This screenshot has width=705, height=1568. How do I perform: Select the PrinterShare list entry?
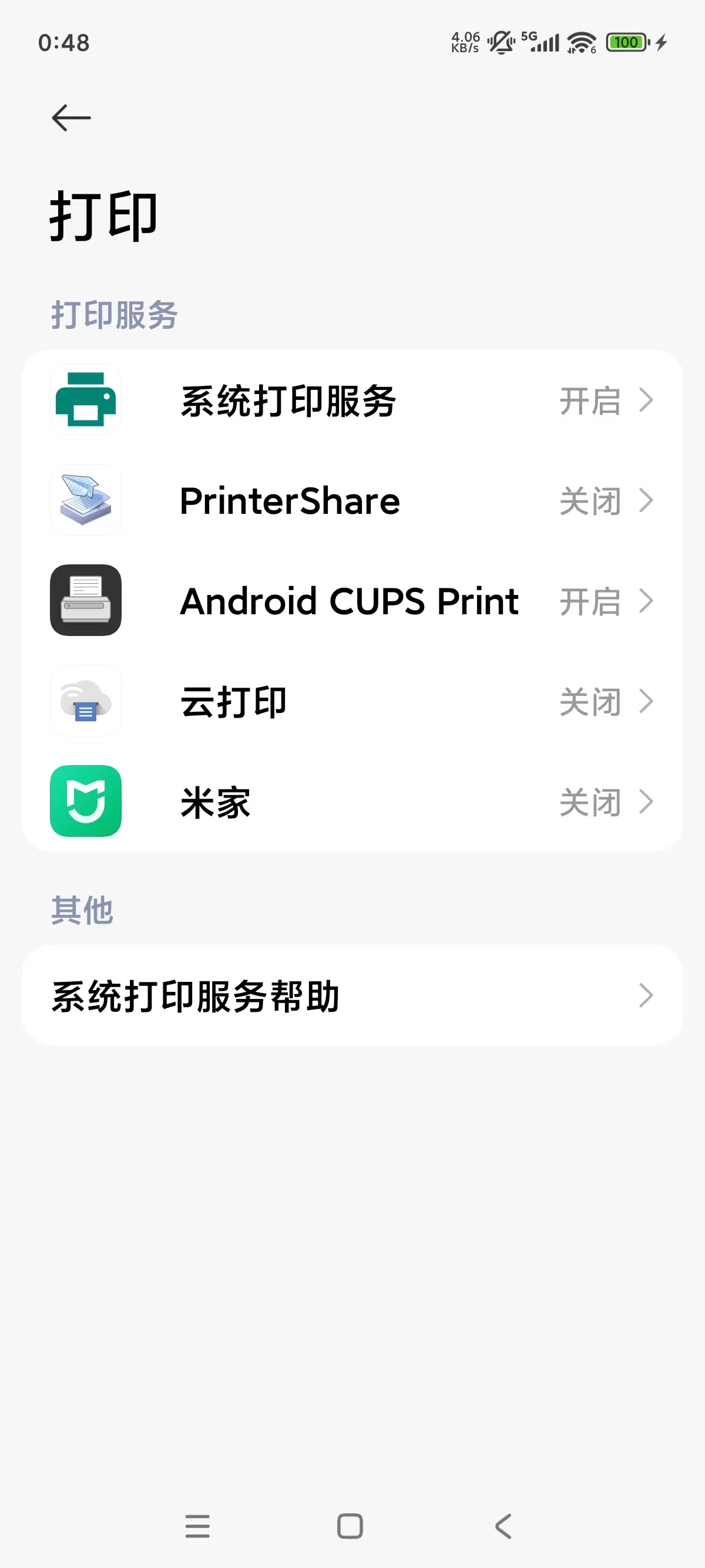290,500
